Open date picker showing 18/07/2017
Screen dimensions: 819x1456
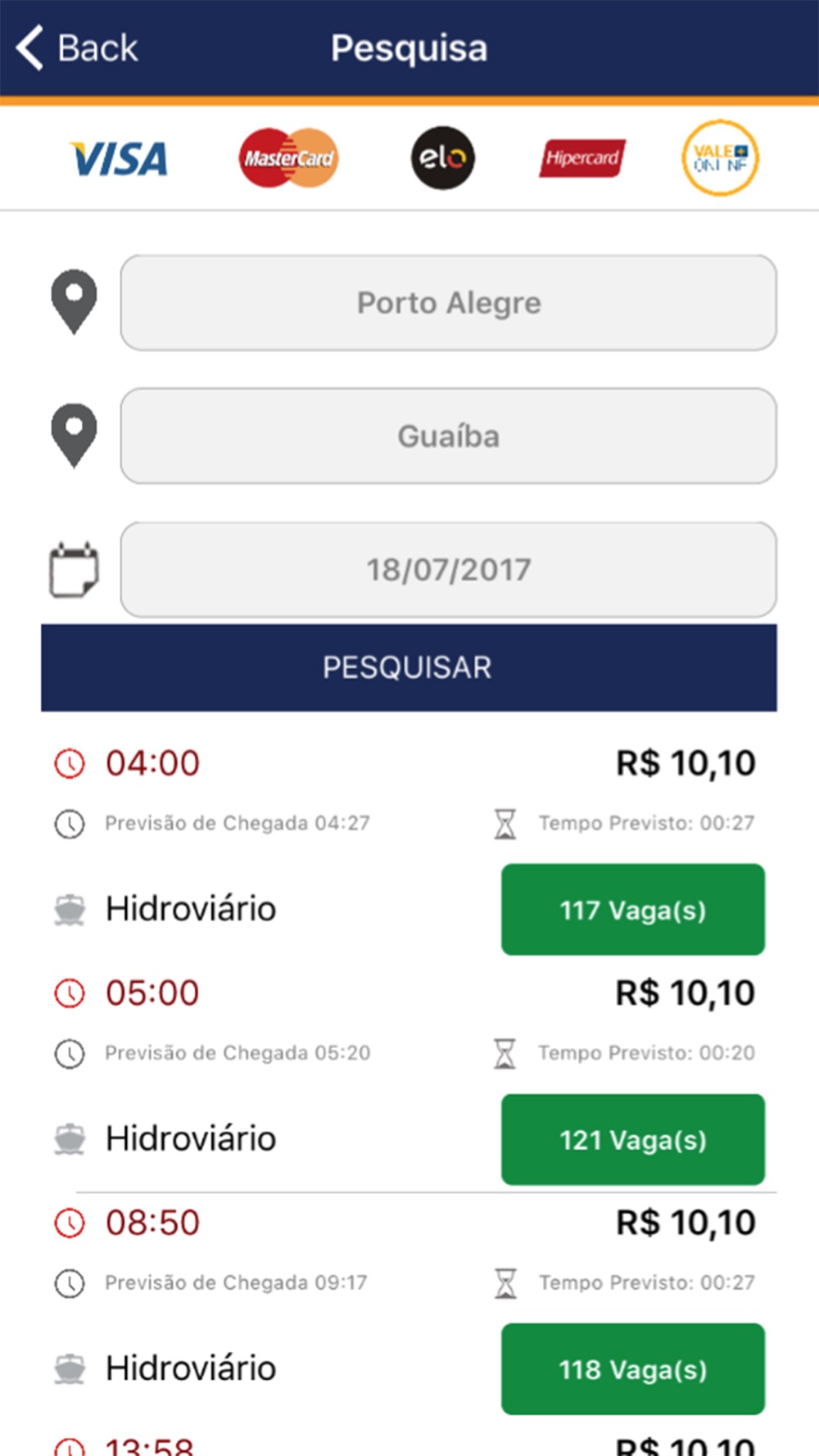[448, 569]
